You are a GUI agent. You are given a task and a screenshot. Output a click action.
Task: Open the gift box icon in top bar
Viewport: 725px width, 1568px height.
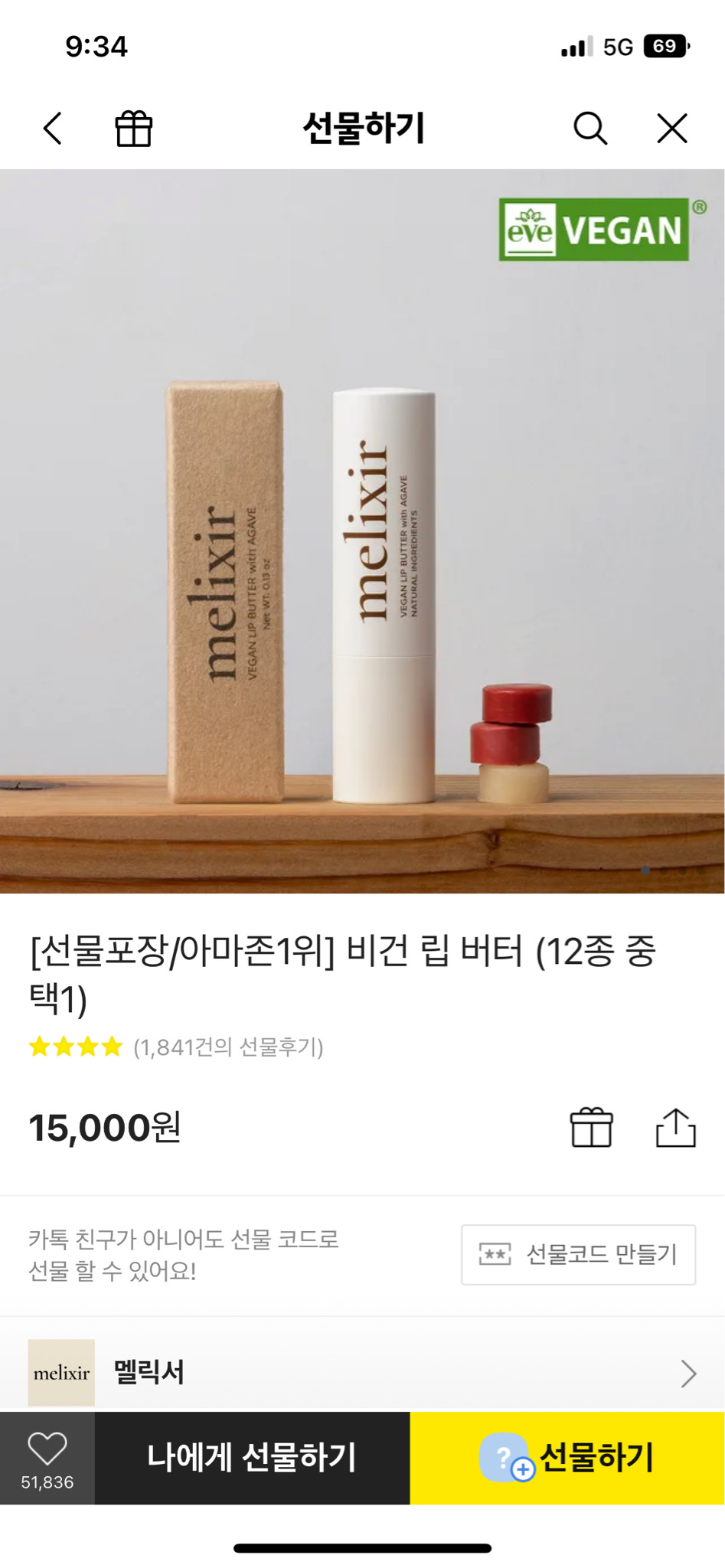click(x=133, y=129)
